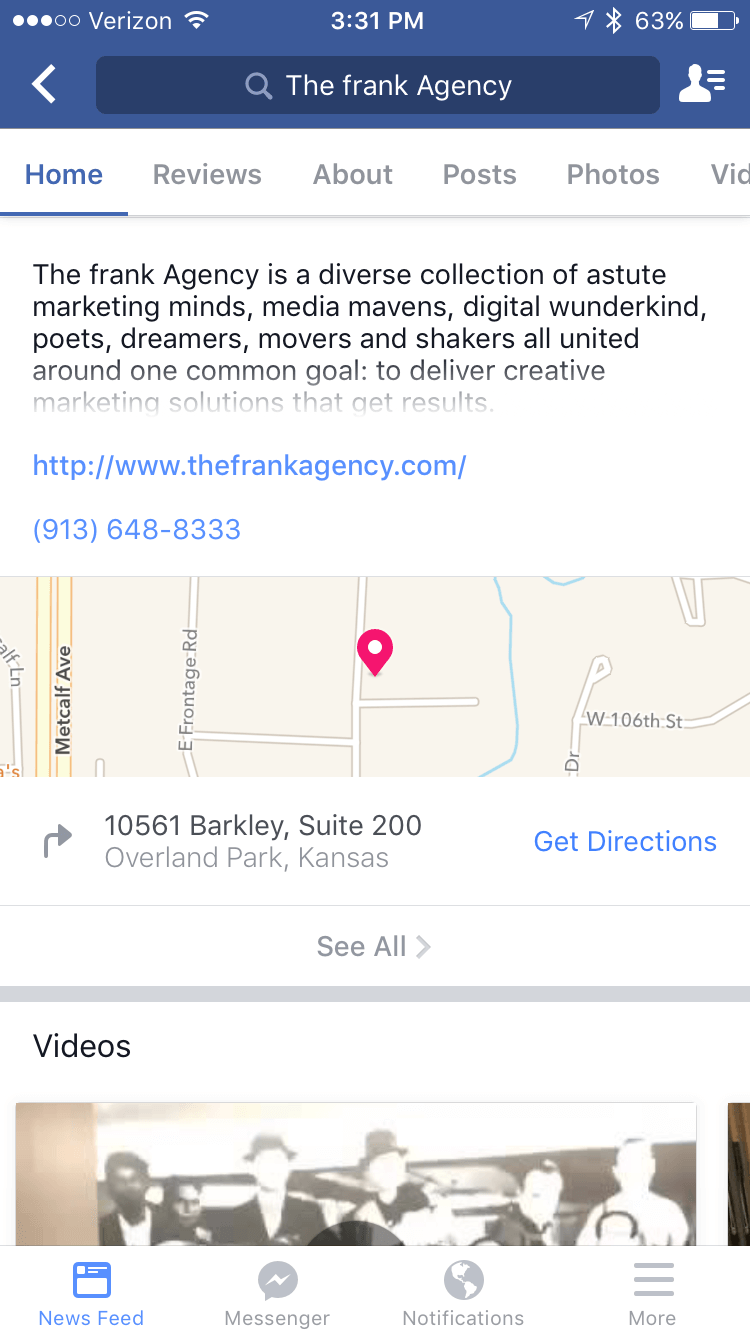Switch to the About tab
750x1334 pixels.
353,174
